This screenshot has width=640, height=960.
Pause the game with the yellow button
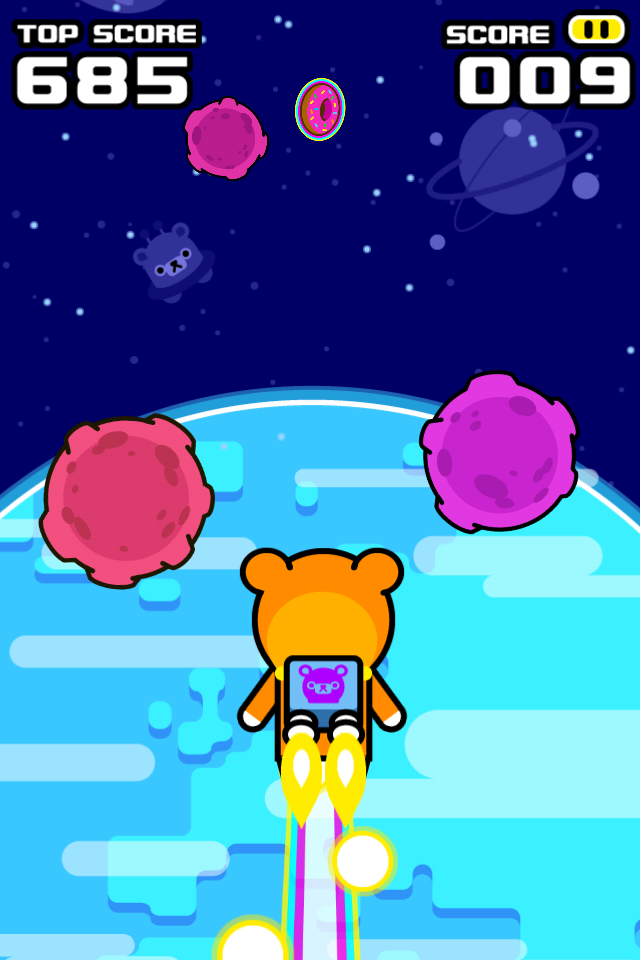click(x=596, y=29)
